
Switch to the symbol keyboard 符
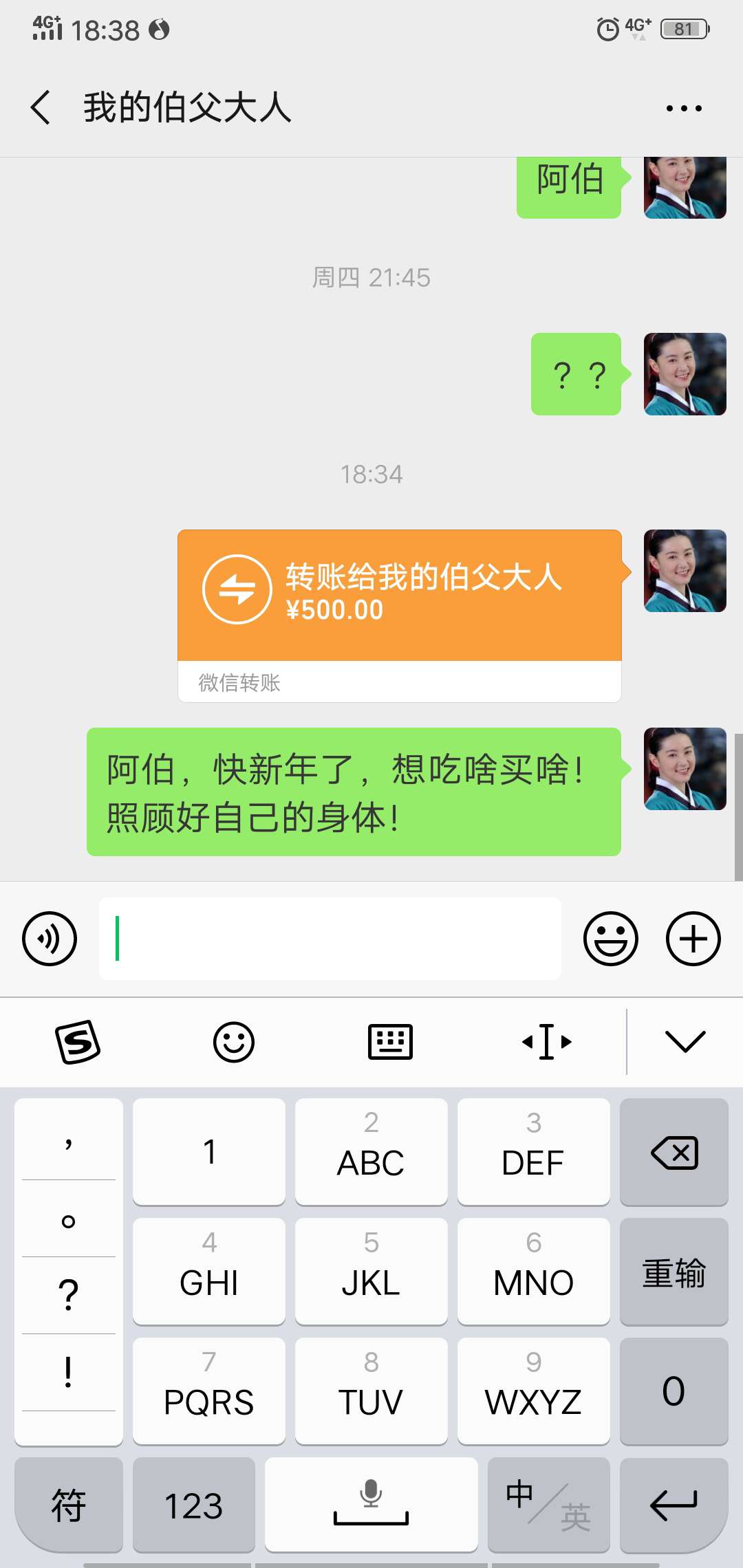(69, 1506)
